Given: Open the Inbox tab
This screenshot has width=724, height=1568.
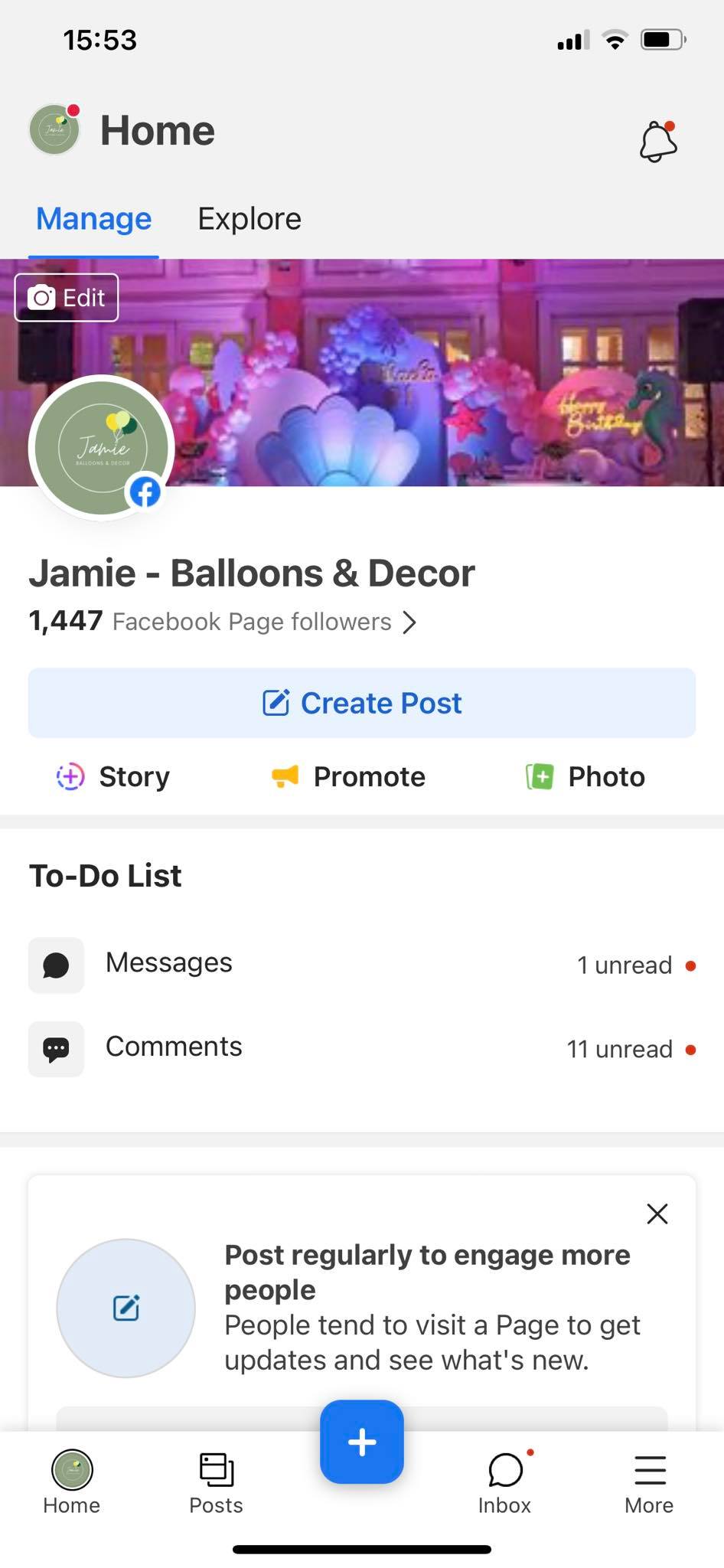Looking at the screenshot, I should pos(505,1484).
